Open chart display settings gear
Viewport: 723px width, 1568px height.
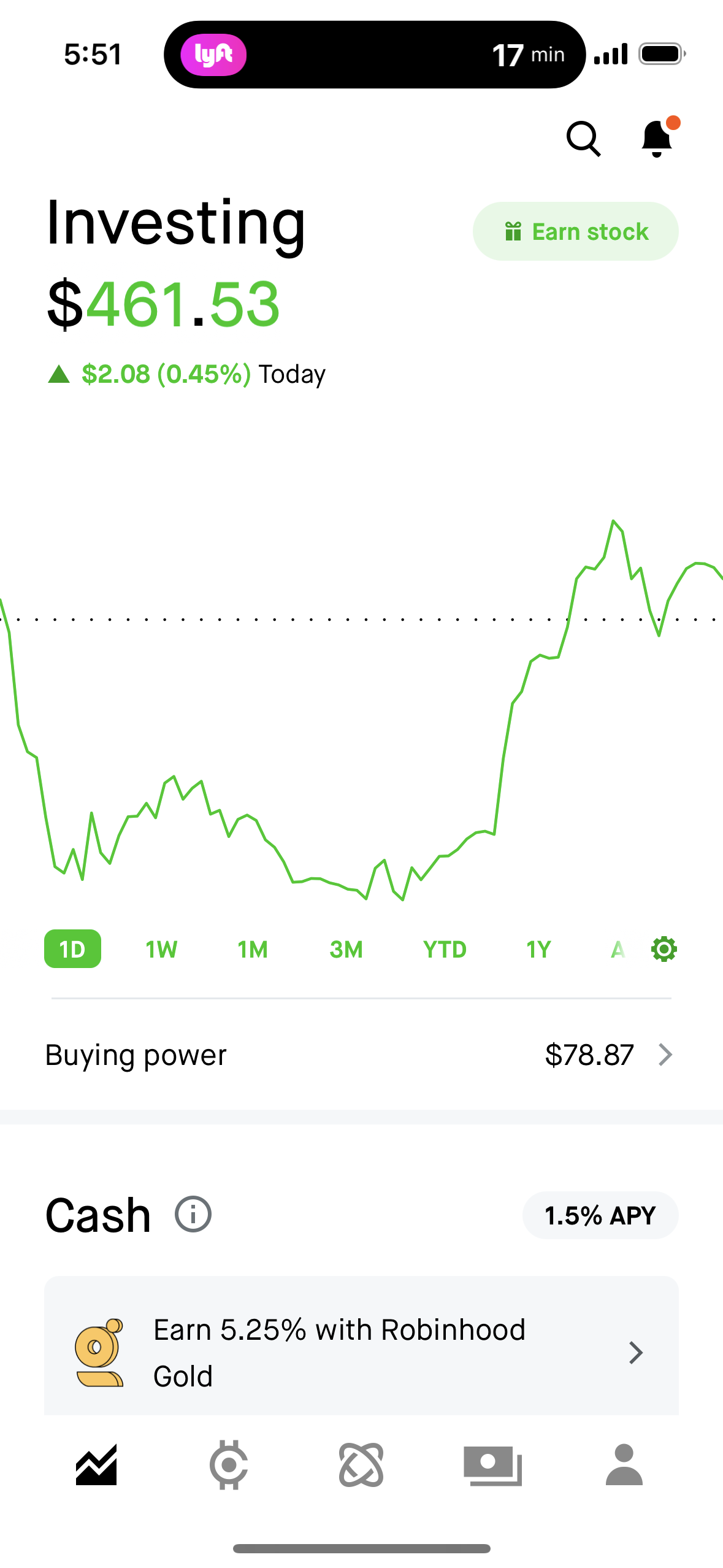pyautogui.click(x=664, y=948)
